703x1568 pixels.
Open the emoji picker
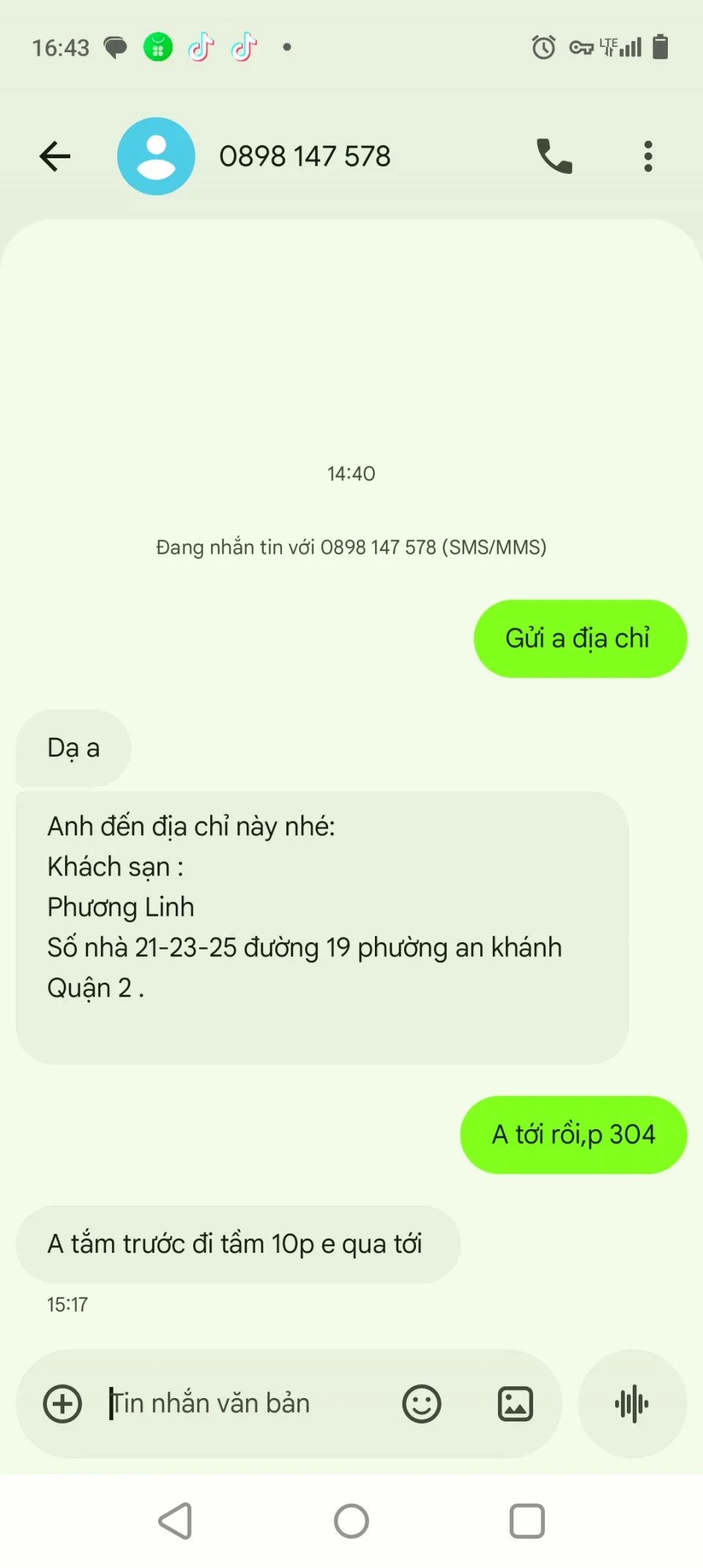click(x=422, y=1404)
